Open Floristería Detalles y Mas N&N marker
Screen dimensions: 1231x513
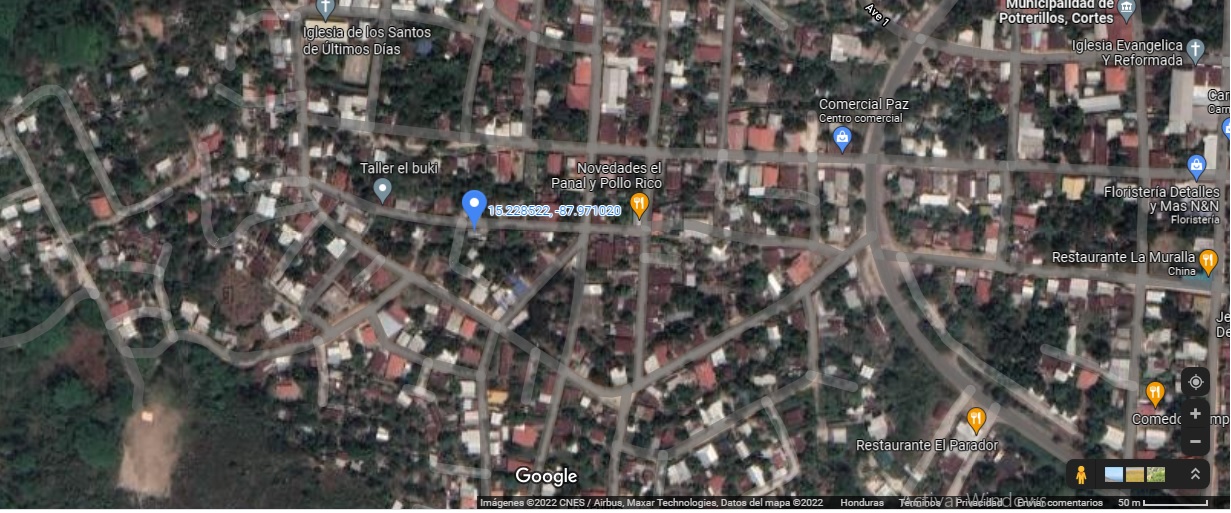(x=1196, y=165)
